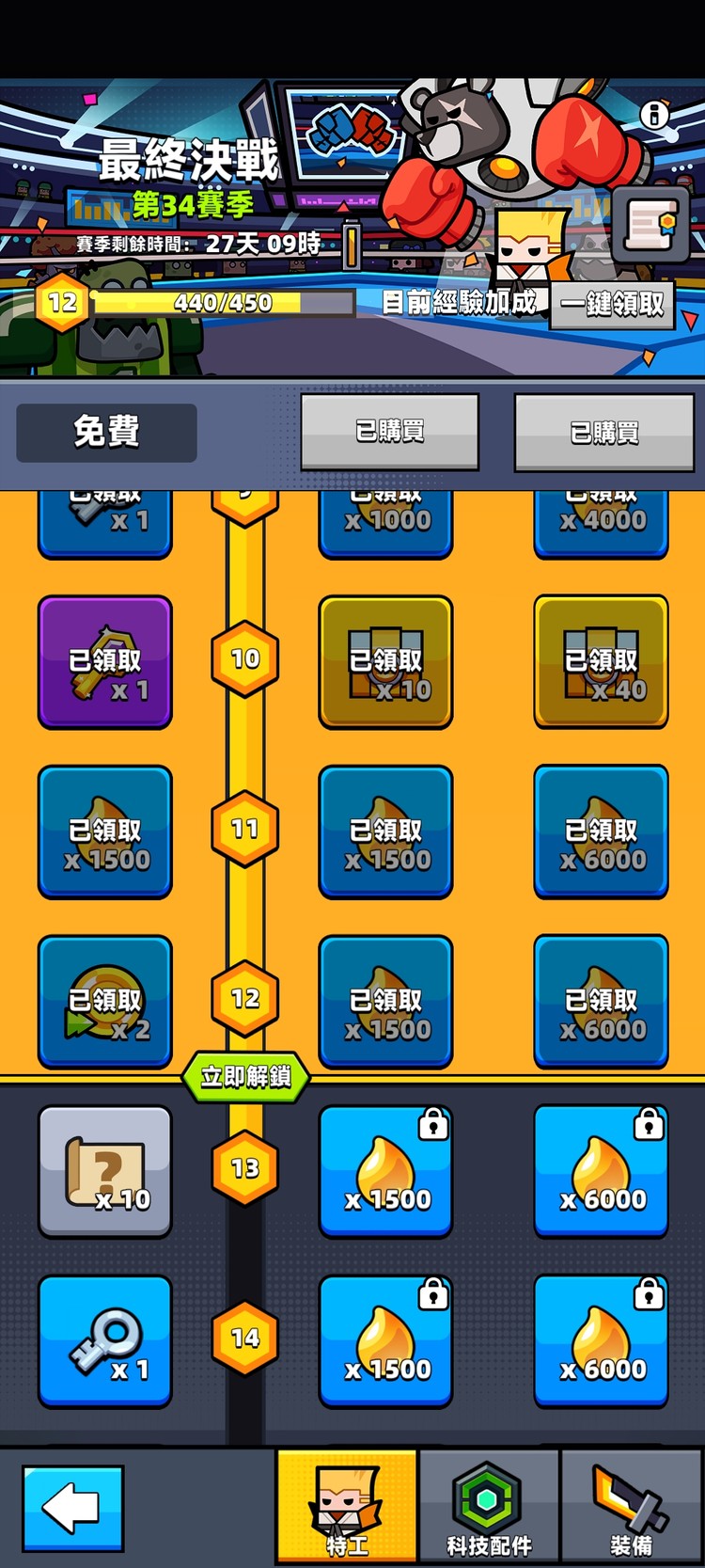
Task: Tap the level 13 free scroll x10 reward
Action: (x=105, y=1171)
